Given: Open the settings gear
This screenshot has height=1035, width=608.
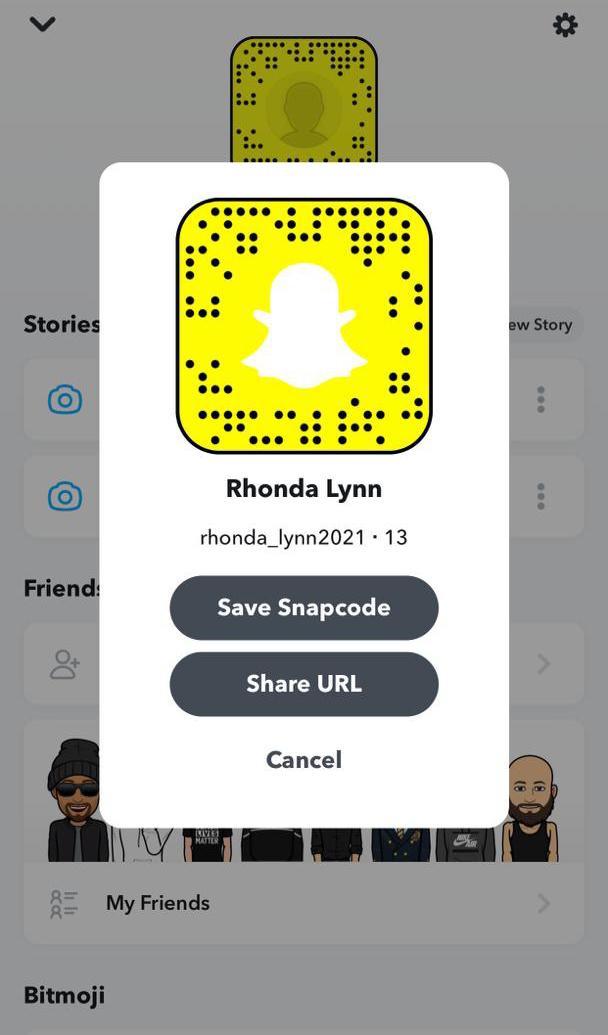Looking at the screenshot, I should click(x=565, y=25).
